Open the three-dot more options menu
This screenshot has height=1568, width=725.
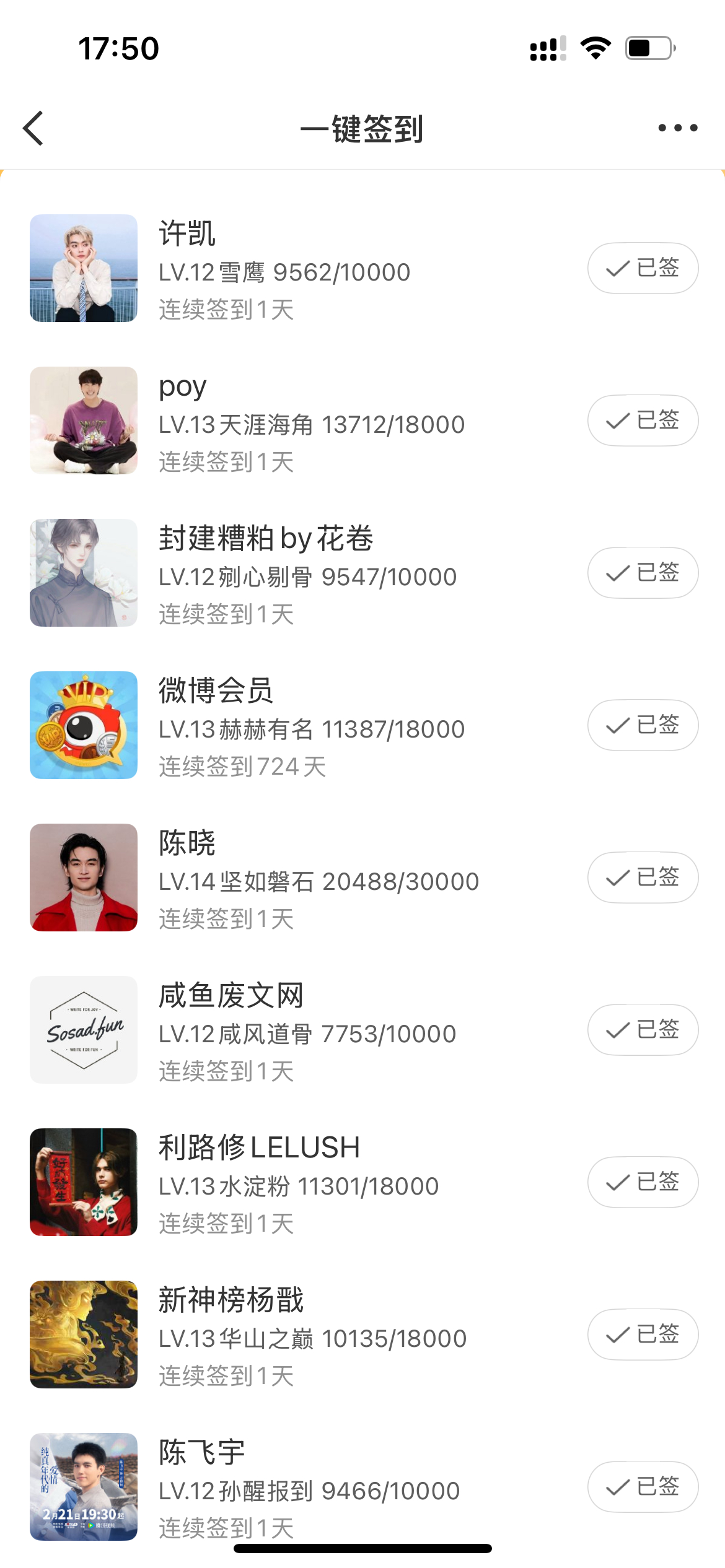click(x=677, y=128)
